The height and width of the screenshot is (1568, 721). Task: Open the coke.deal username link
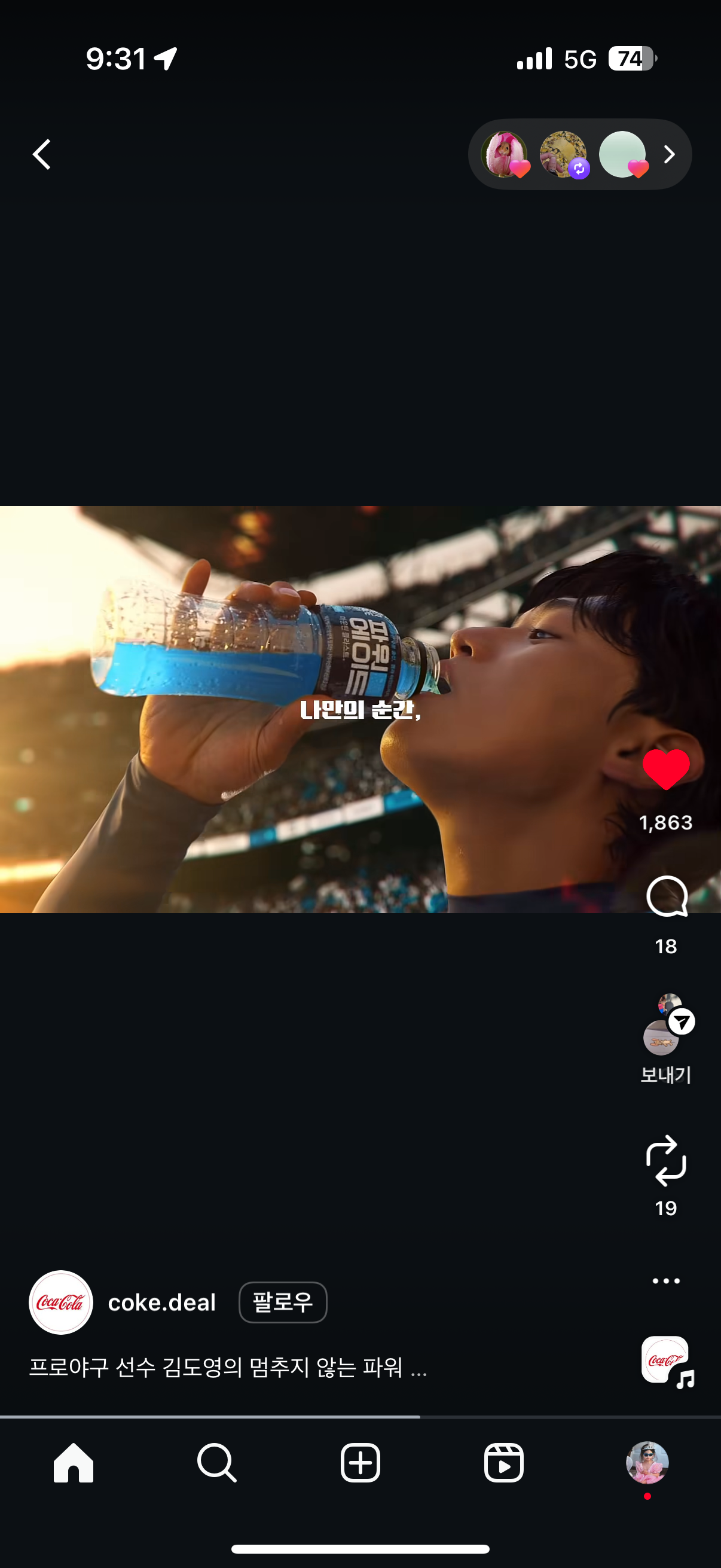coord(162,1302)
